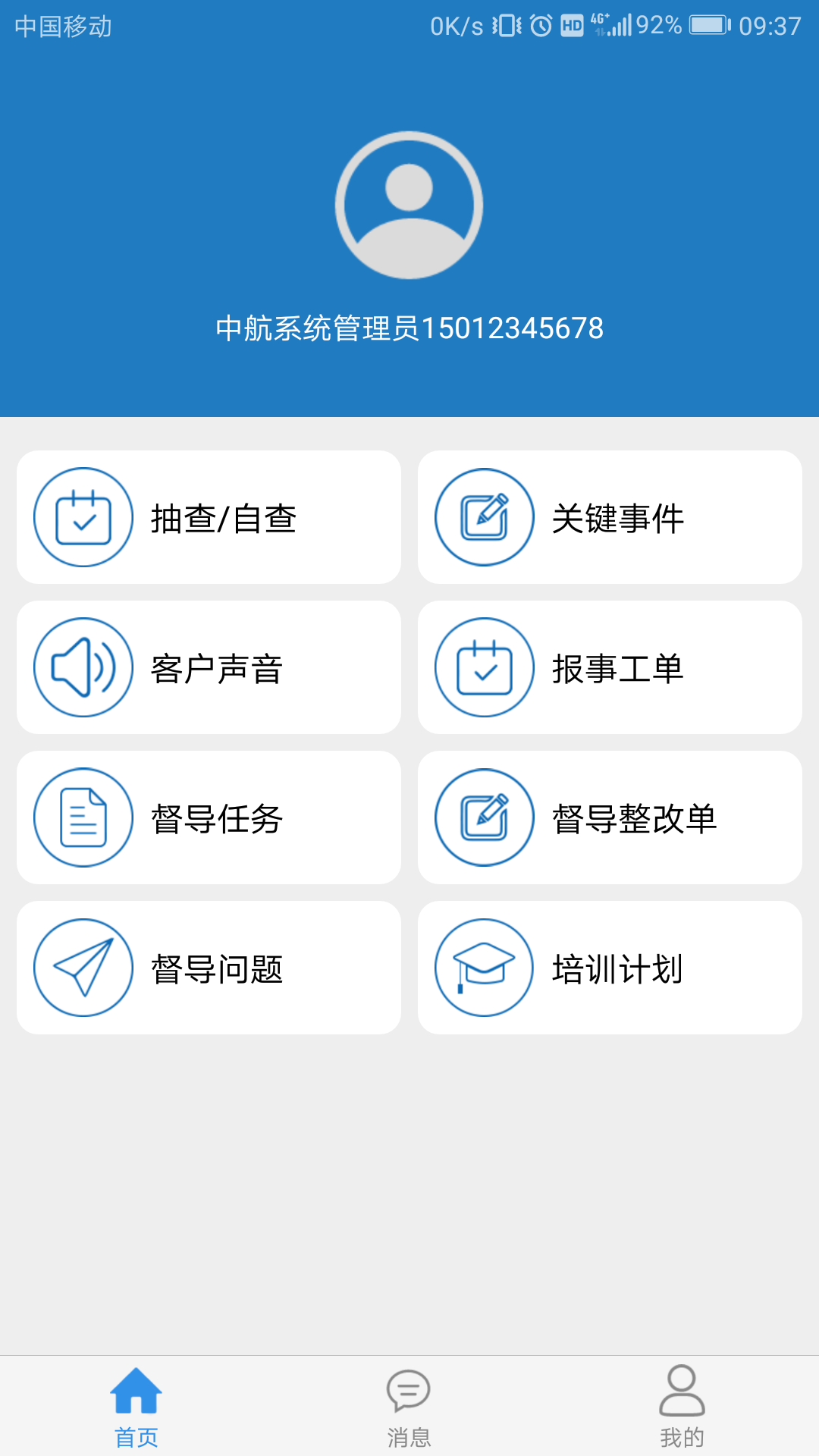Switch to the 首页 tab
Image resolution: width=819 pixels, height=1456 pixels.
[136, 1406]
